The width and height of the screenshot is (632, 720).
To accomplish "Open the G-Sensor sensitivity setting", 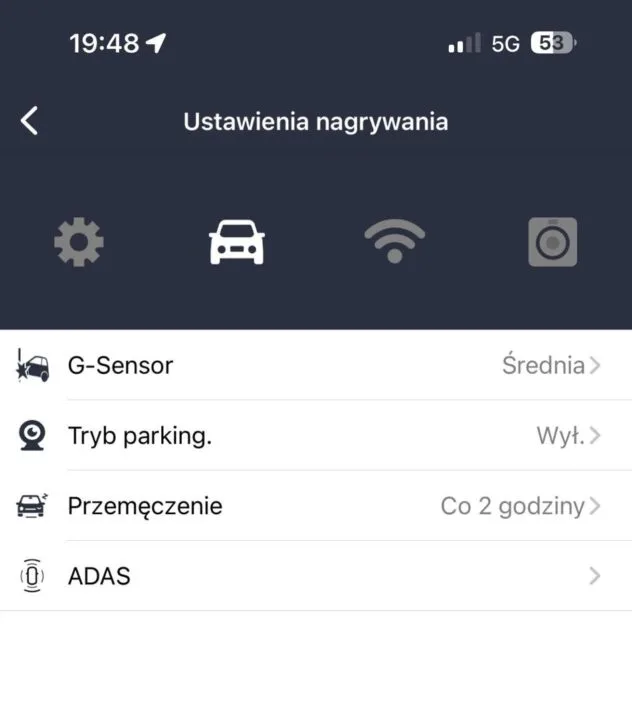I will point(316,365).
